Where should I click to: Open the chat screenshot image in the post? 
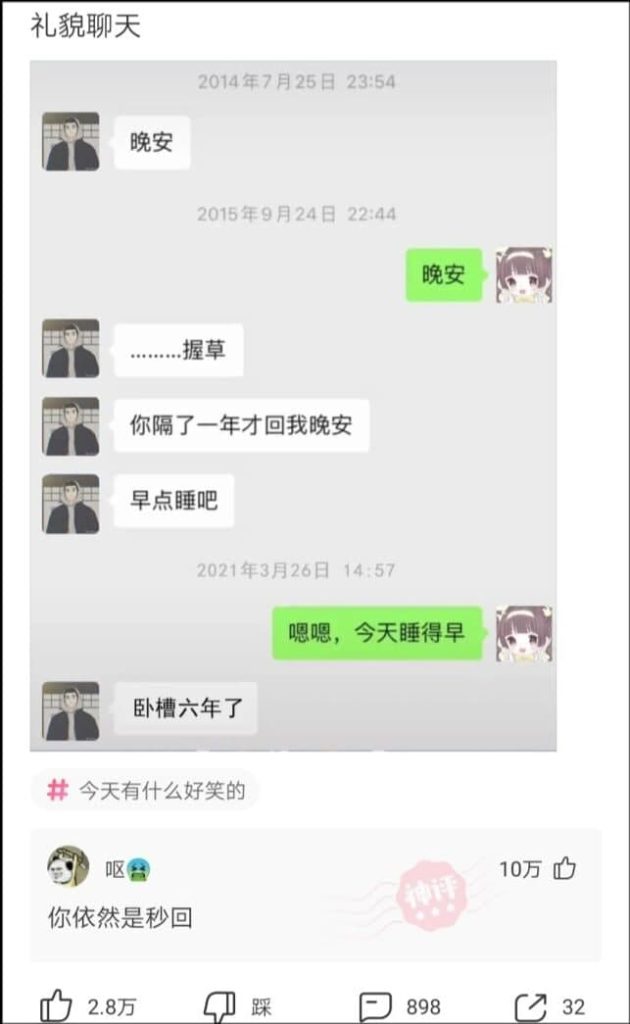293,405
